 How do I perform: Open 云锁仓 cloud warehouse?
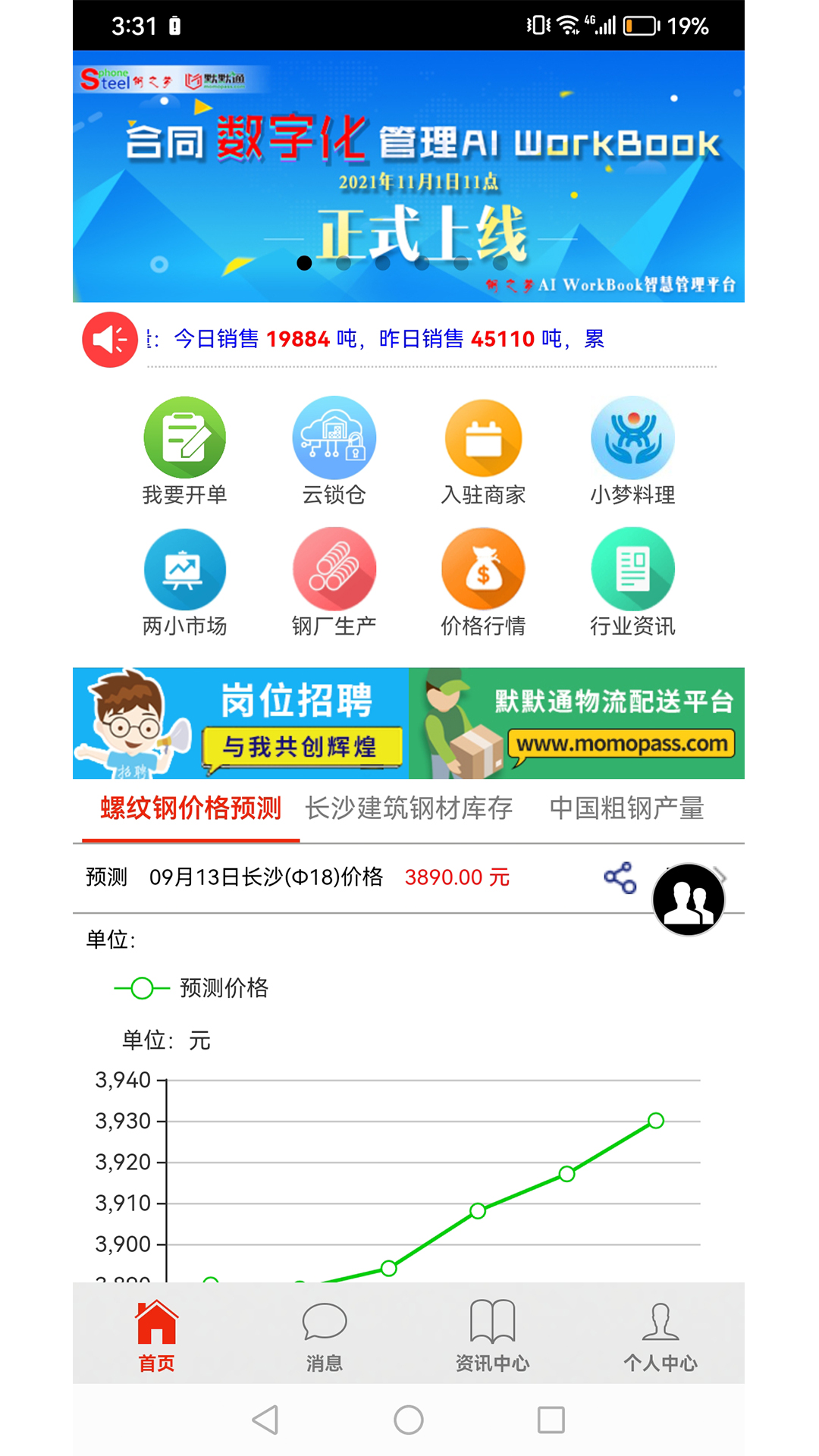(x=334, y=450)
